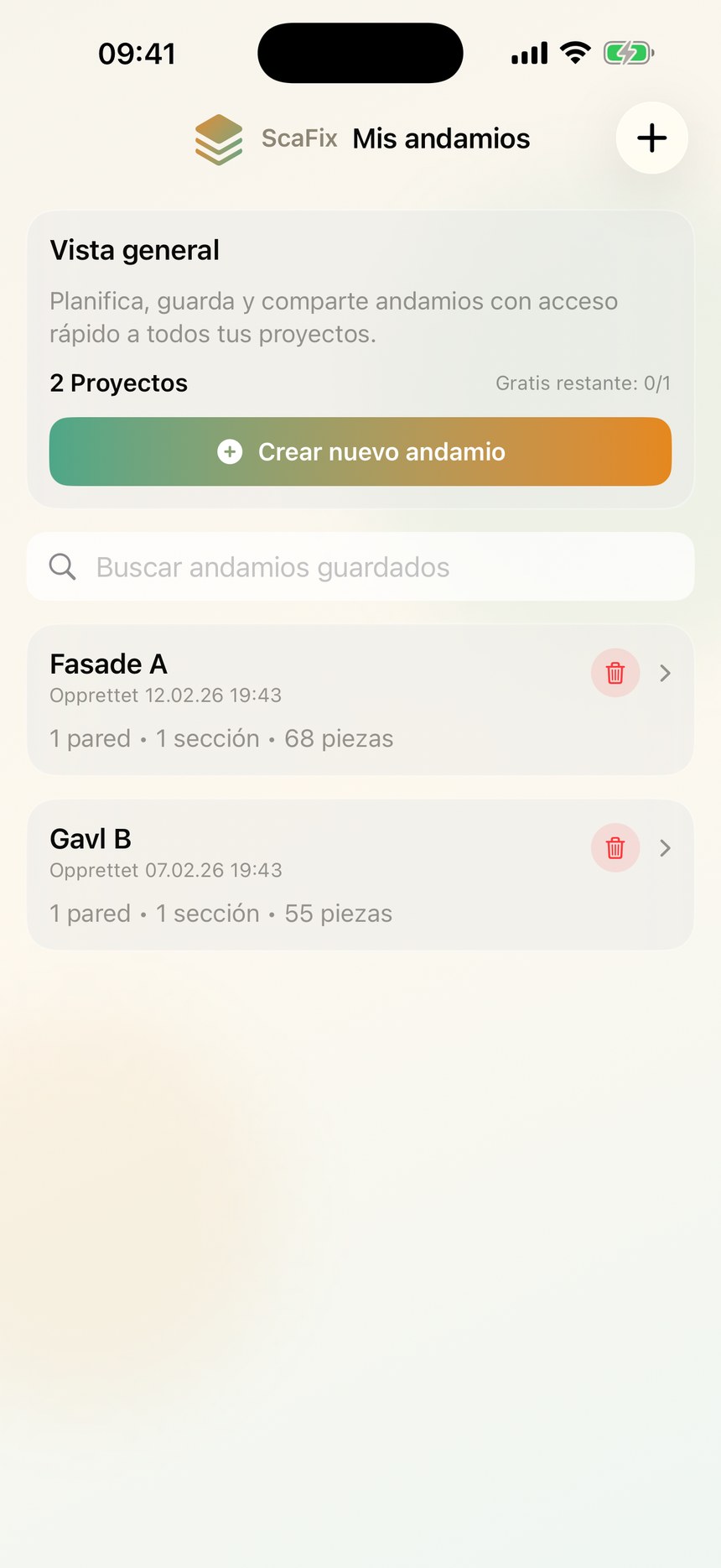Click the magnifying glass search icon
Viewport: 721px width, 1568px height.
(61, 567)
